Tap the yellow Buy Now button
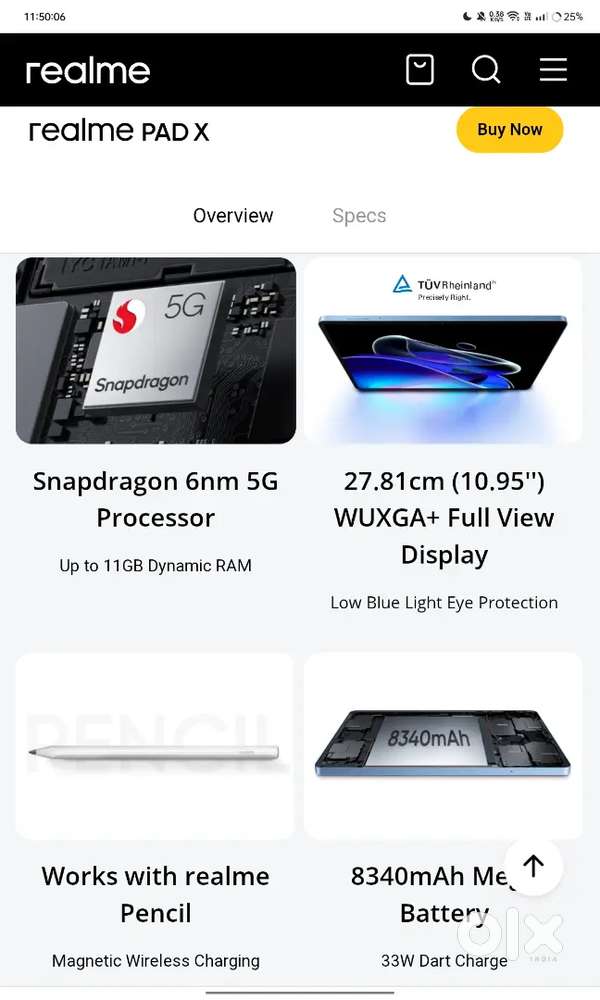600x1000 pixels. coord(510,130)
